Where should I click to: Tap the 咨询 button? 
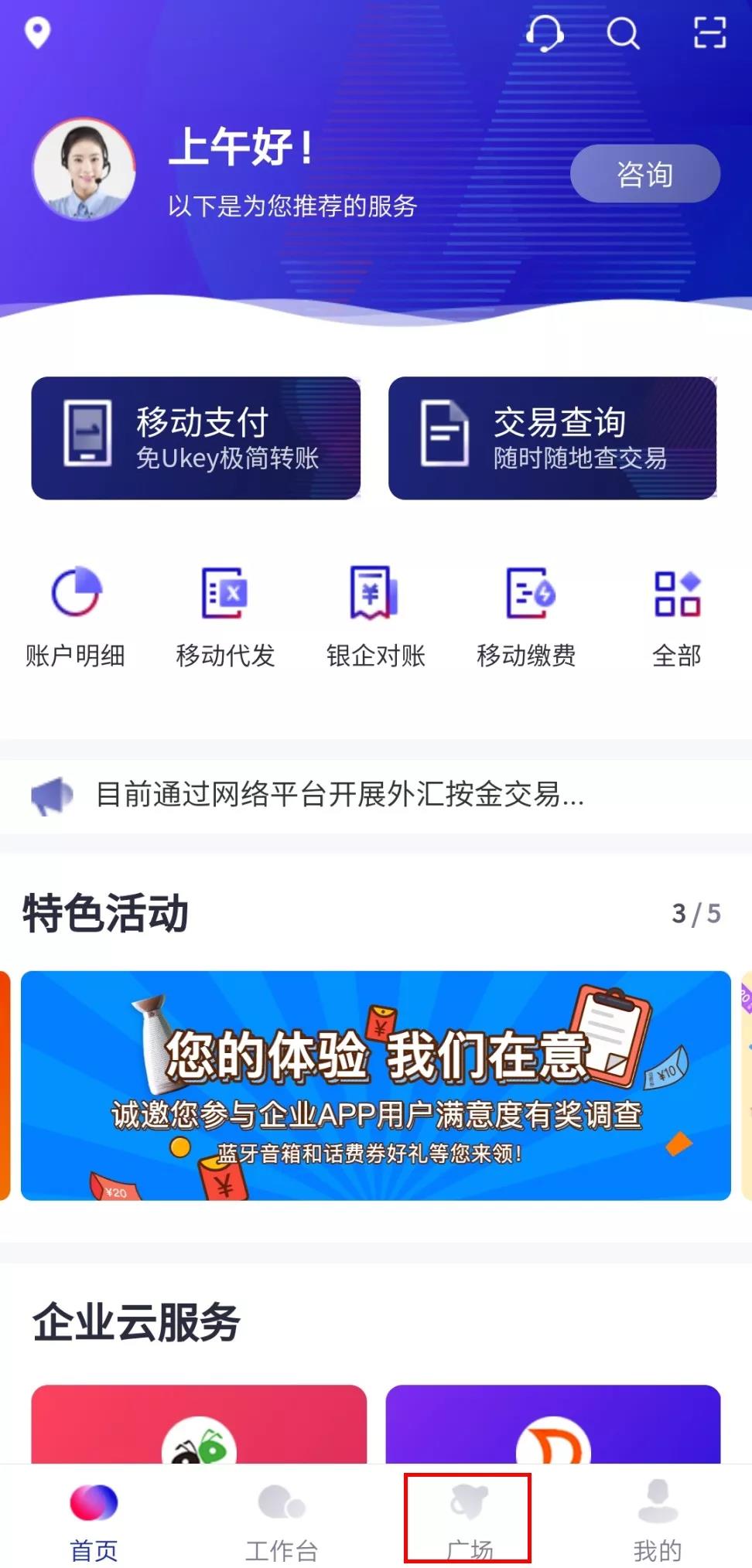coord(644,174)
